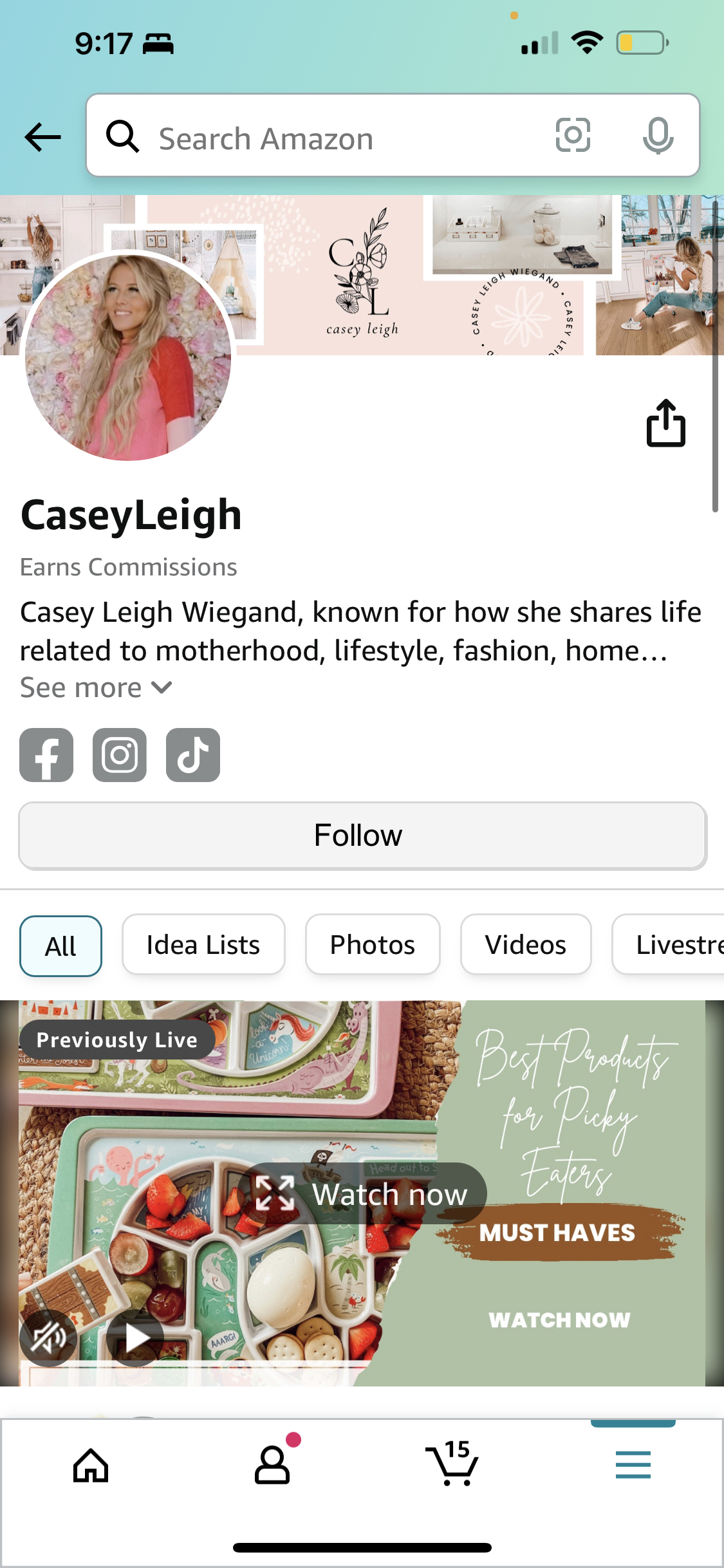This screenshot has width=724, height=1568.
Task: Tap Watch now on the livestream
Action: tap(362, 1194)
